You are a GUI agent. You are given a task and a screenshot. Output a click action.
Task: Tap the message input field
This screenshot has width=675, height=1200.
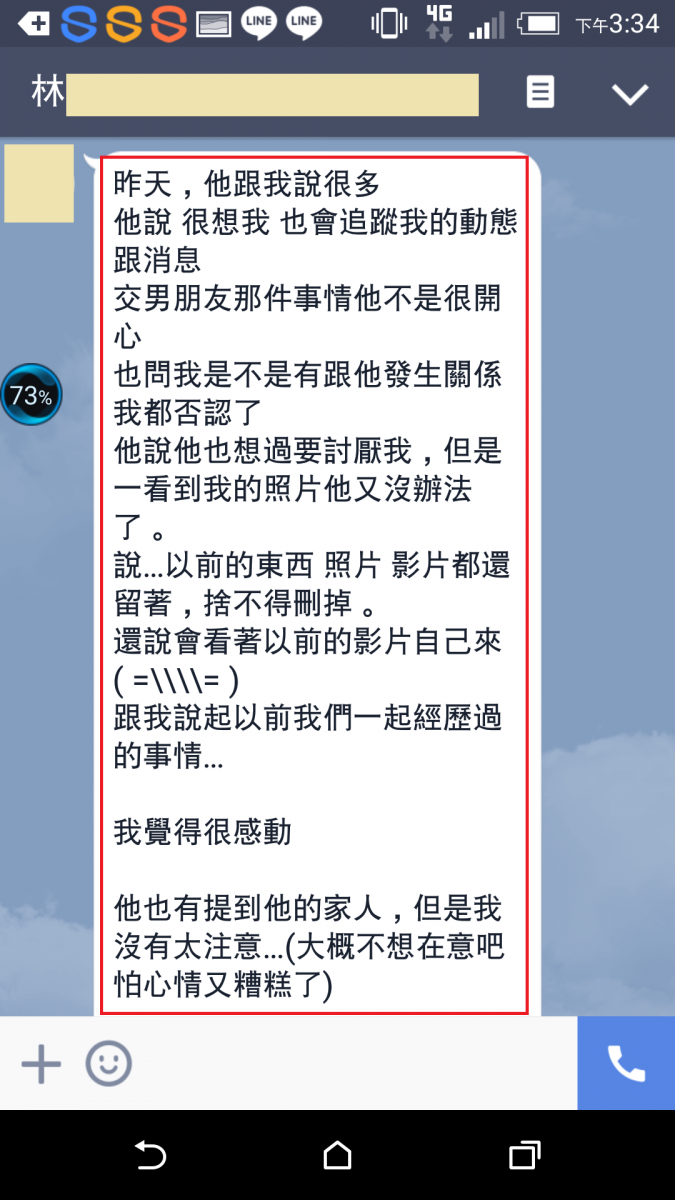350,1063
